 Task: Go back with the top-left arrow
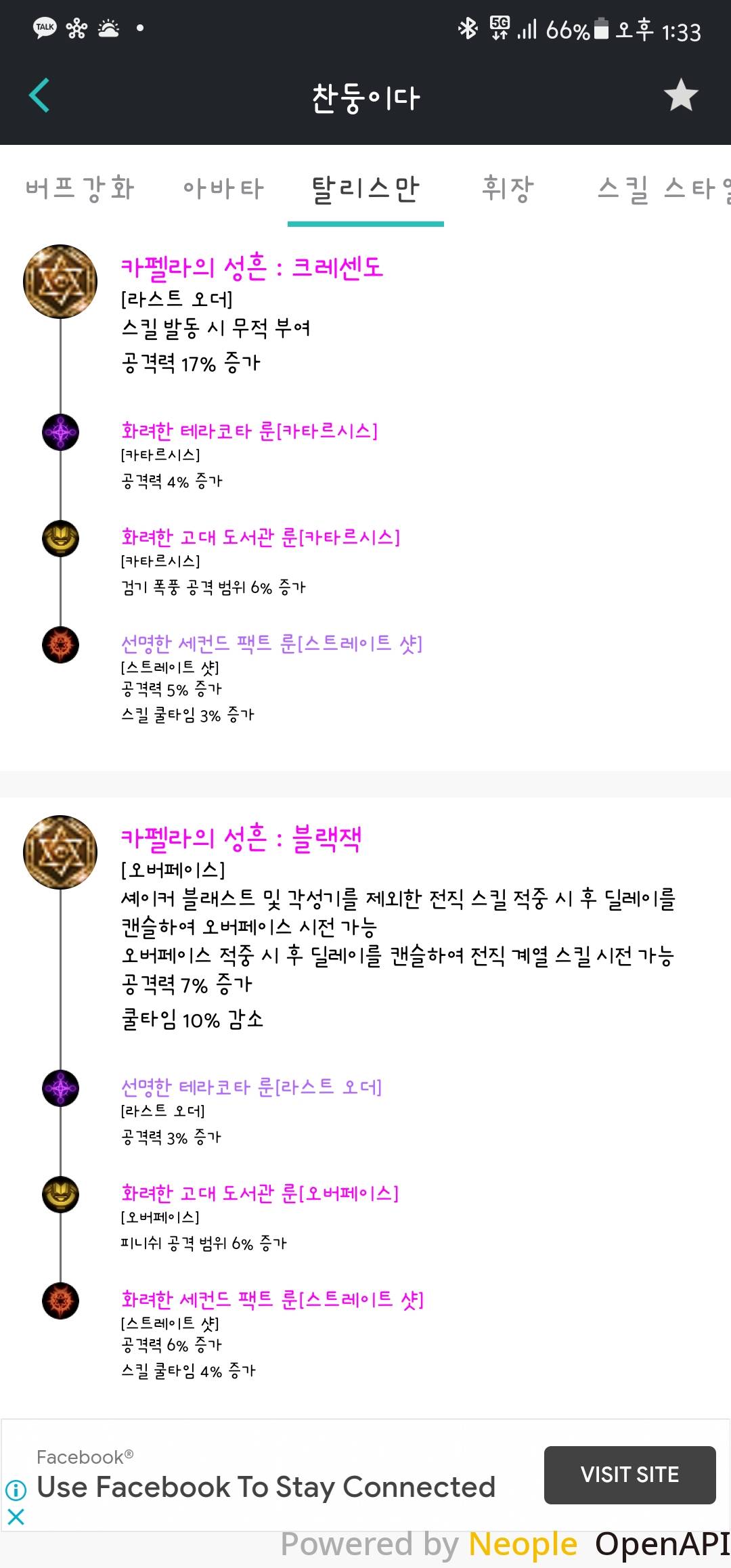39,95
